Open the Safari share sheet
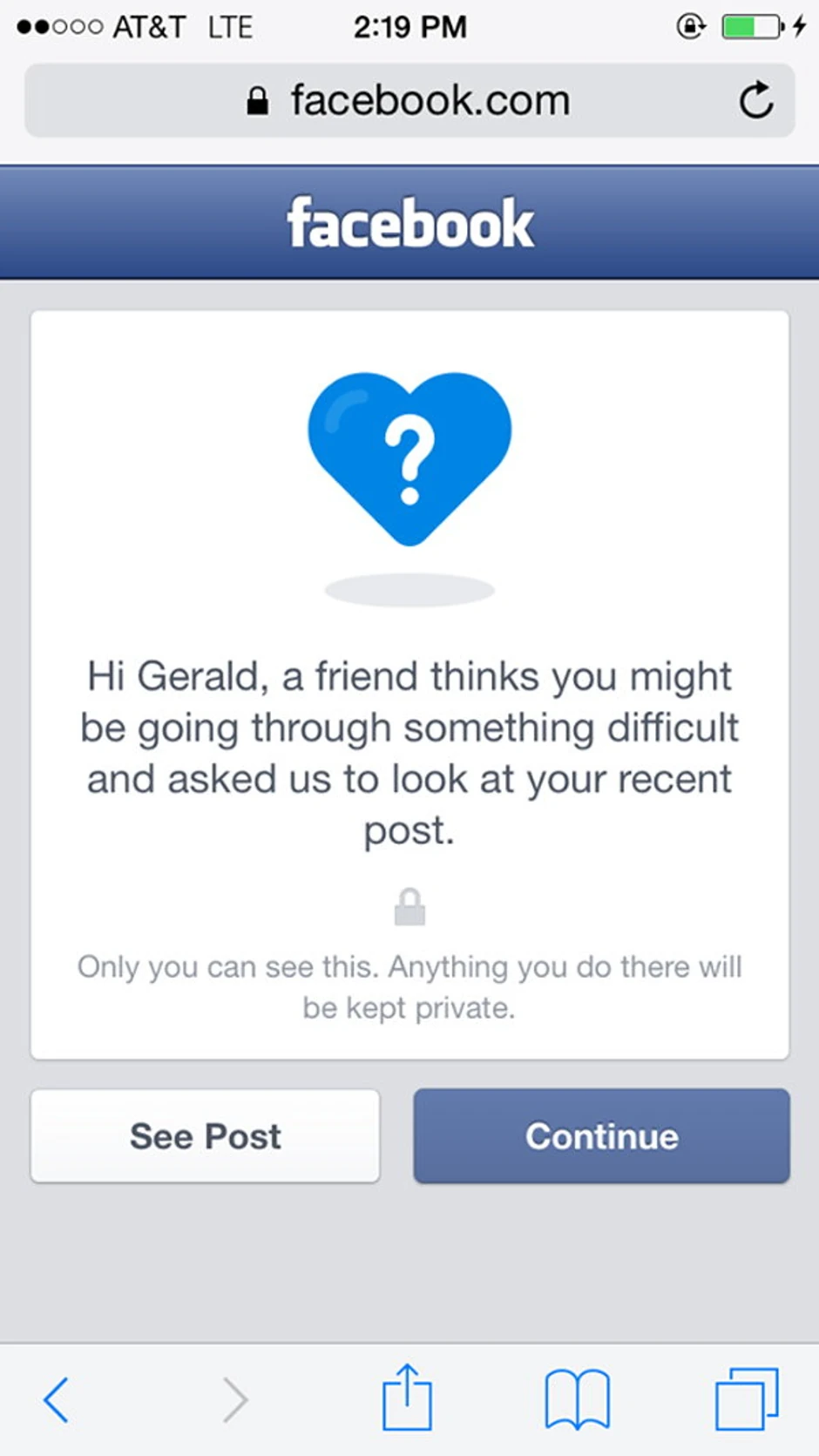This screenshot has width=819, height=1456. click(407, 1398)
